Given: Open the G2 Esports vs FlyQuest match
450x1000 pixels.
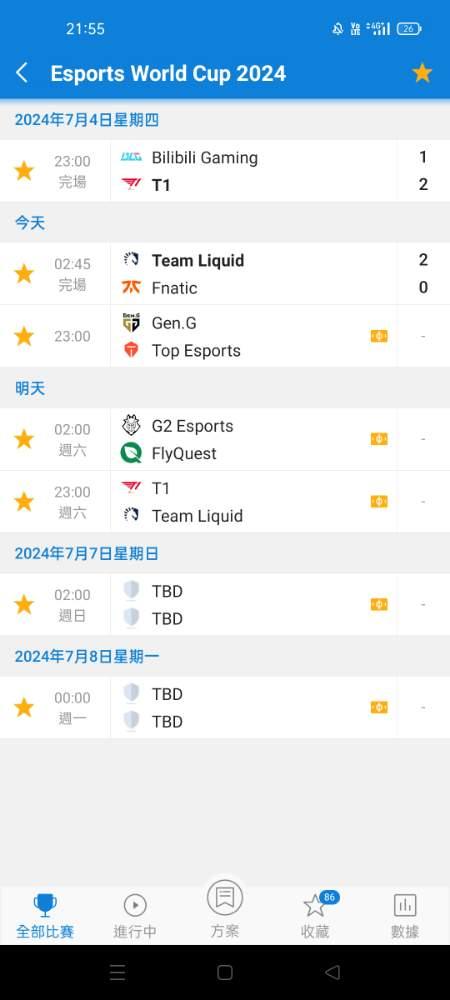Looking at the screenshot, I should [225, 439].
